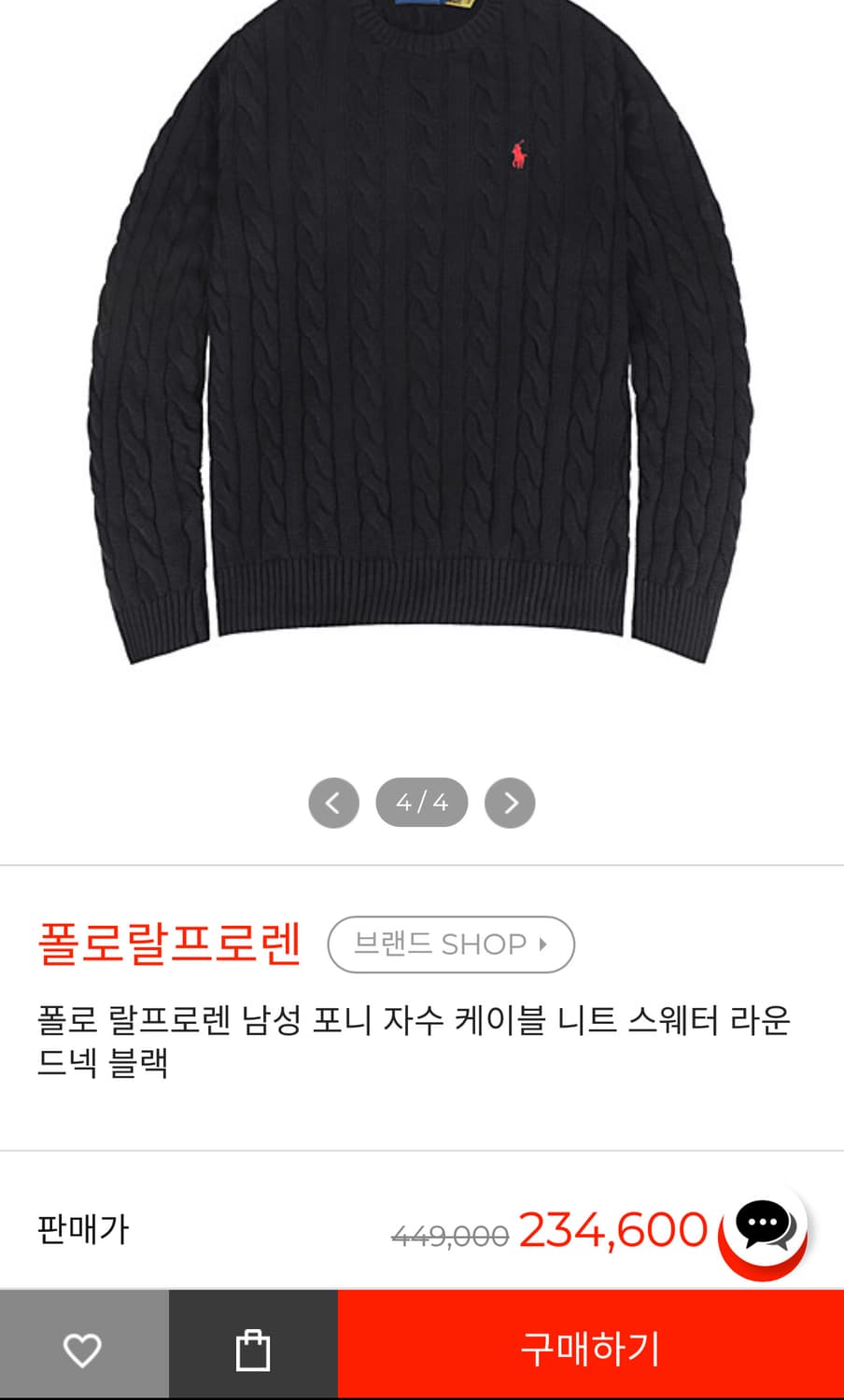Viewport: 844px width, 1400px height.
Task: Click the 4/4 slide indicator
Action: pos(421,801)
